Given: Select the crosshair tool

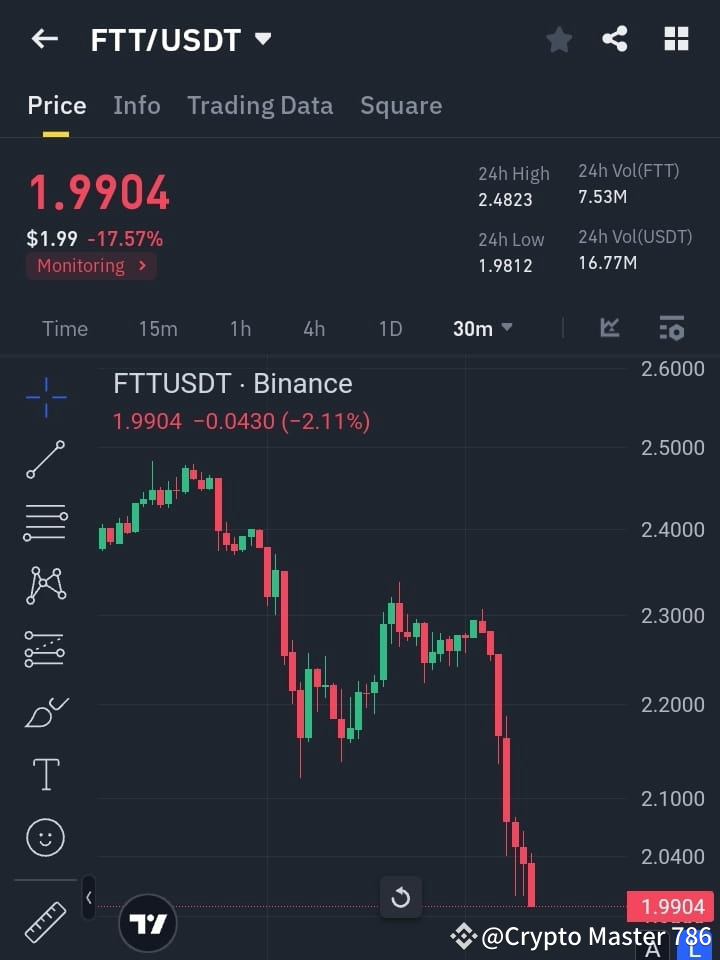Looking at the screenshot, I should pos(44,398).
